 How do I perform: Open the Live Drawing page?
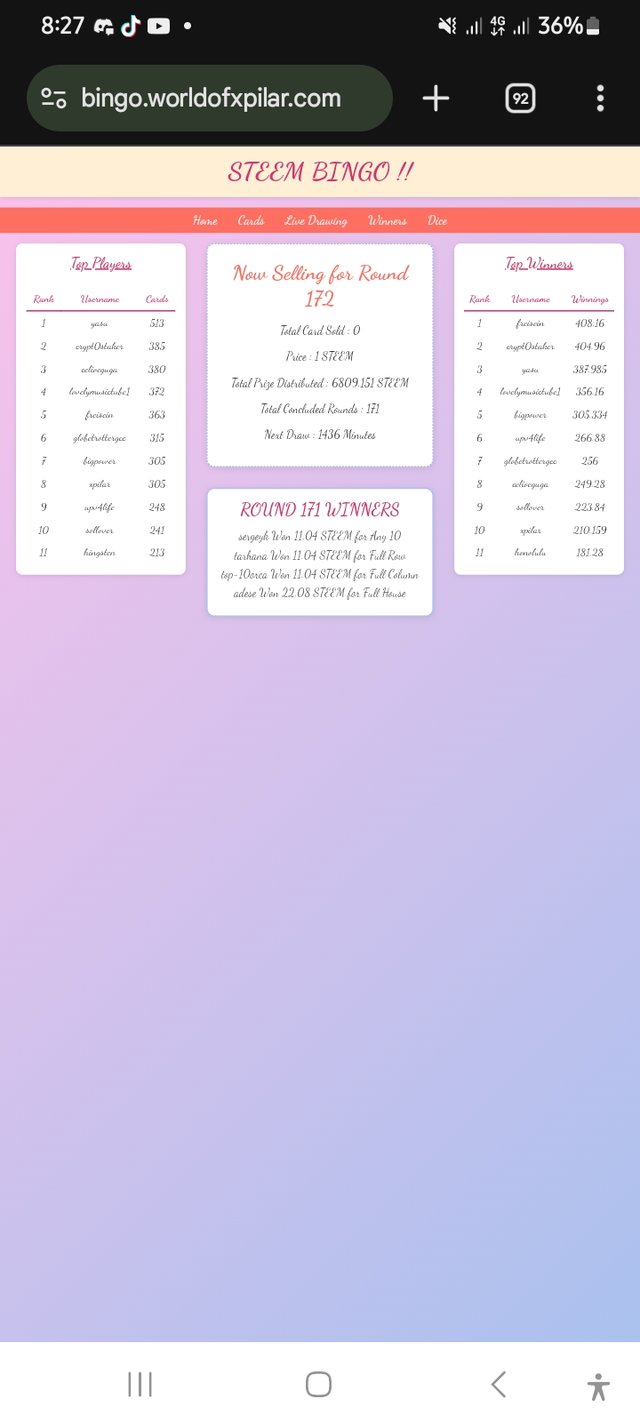point(316,221)
